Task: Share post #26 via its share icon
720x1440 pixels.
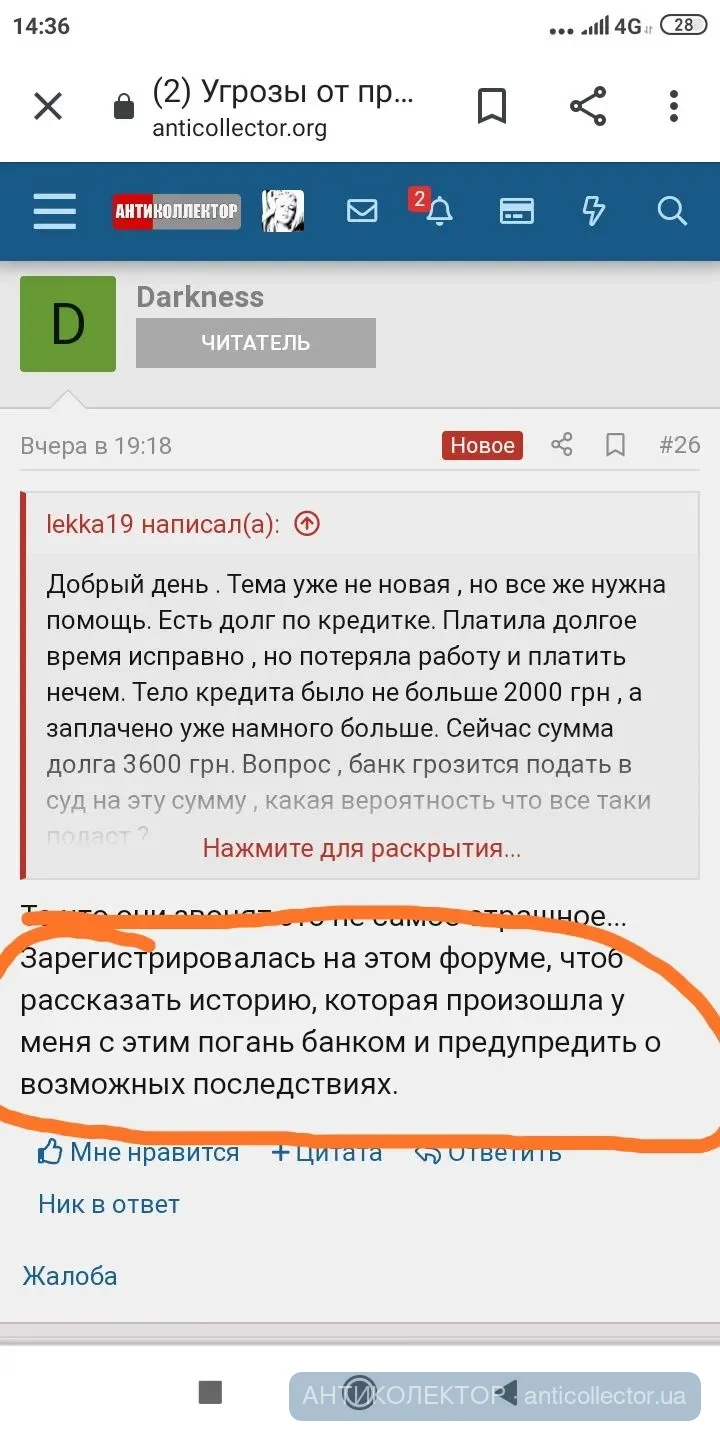Action: coord(562,445)
